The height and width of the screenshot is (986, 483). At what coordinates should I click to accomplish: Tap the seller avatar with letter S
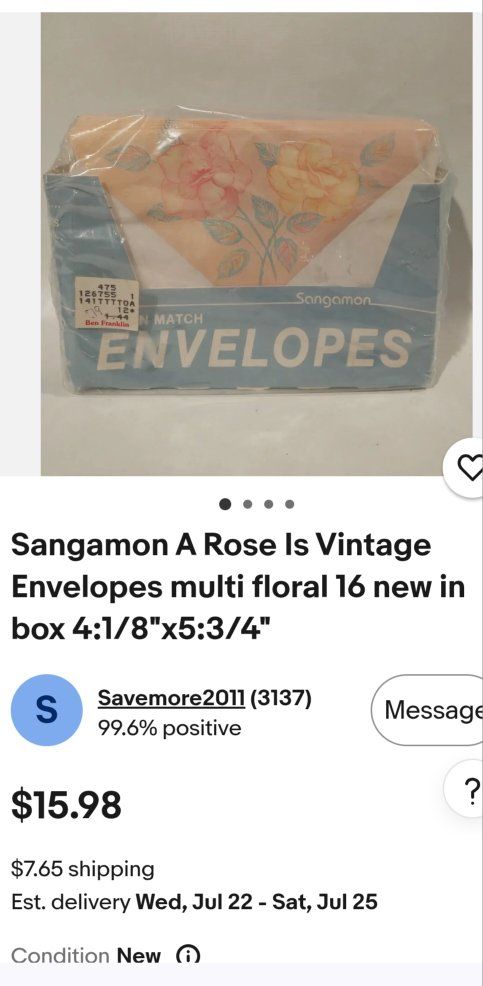click(47, 710)
